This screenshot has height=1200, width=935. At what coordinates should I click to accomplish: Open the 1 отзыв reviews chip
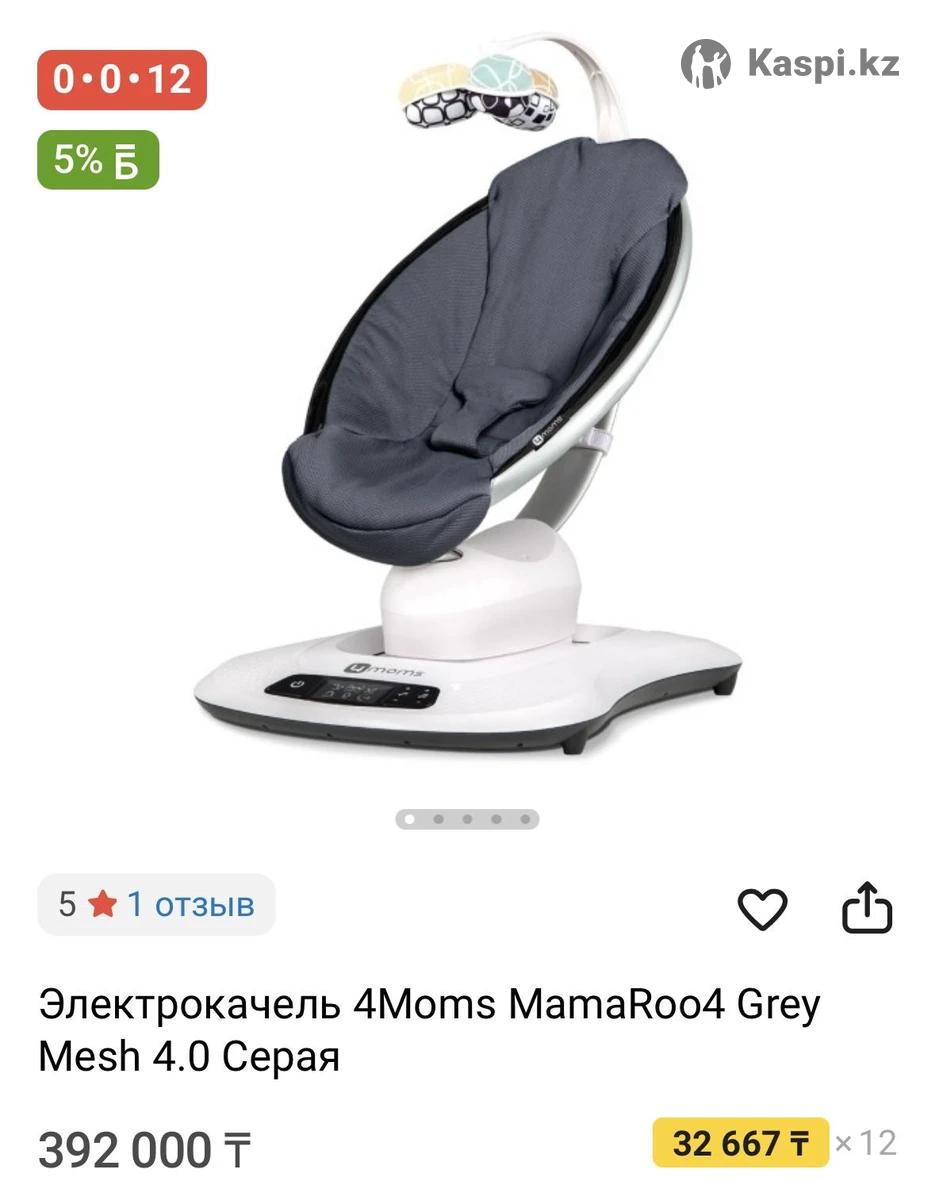click(157, 905)
